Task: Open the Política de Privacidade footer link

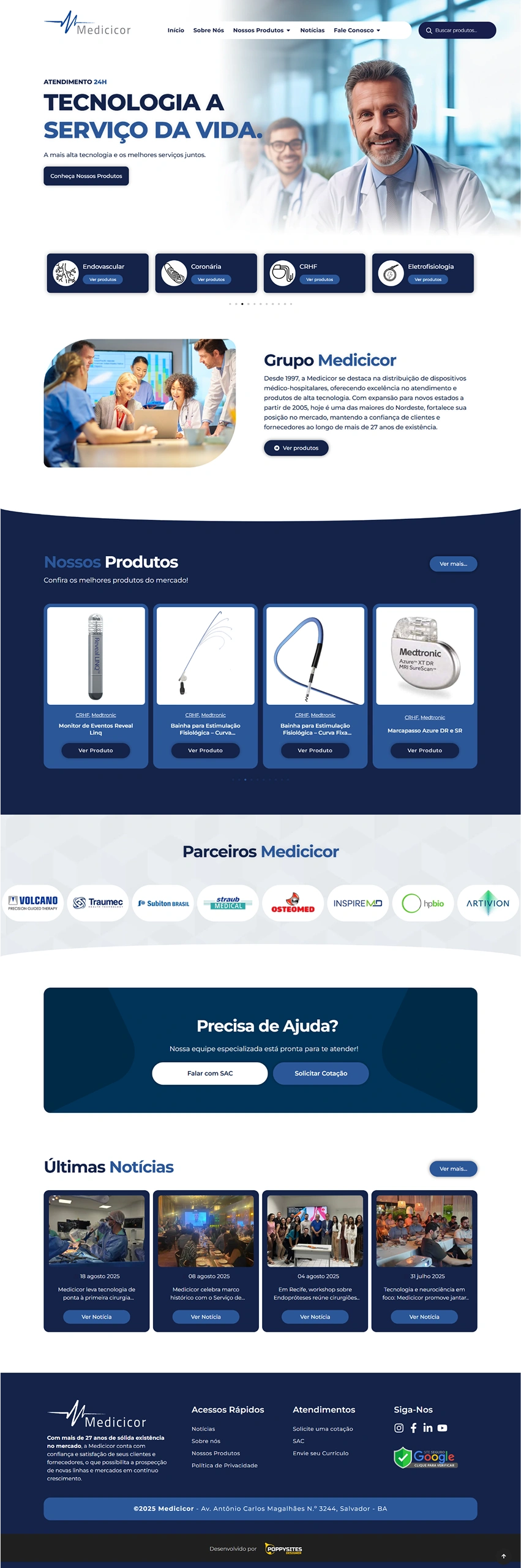Action: (225, 1465)
